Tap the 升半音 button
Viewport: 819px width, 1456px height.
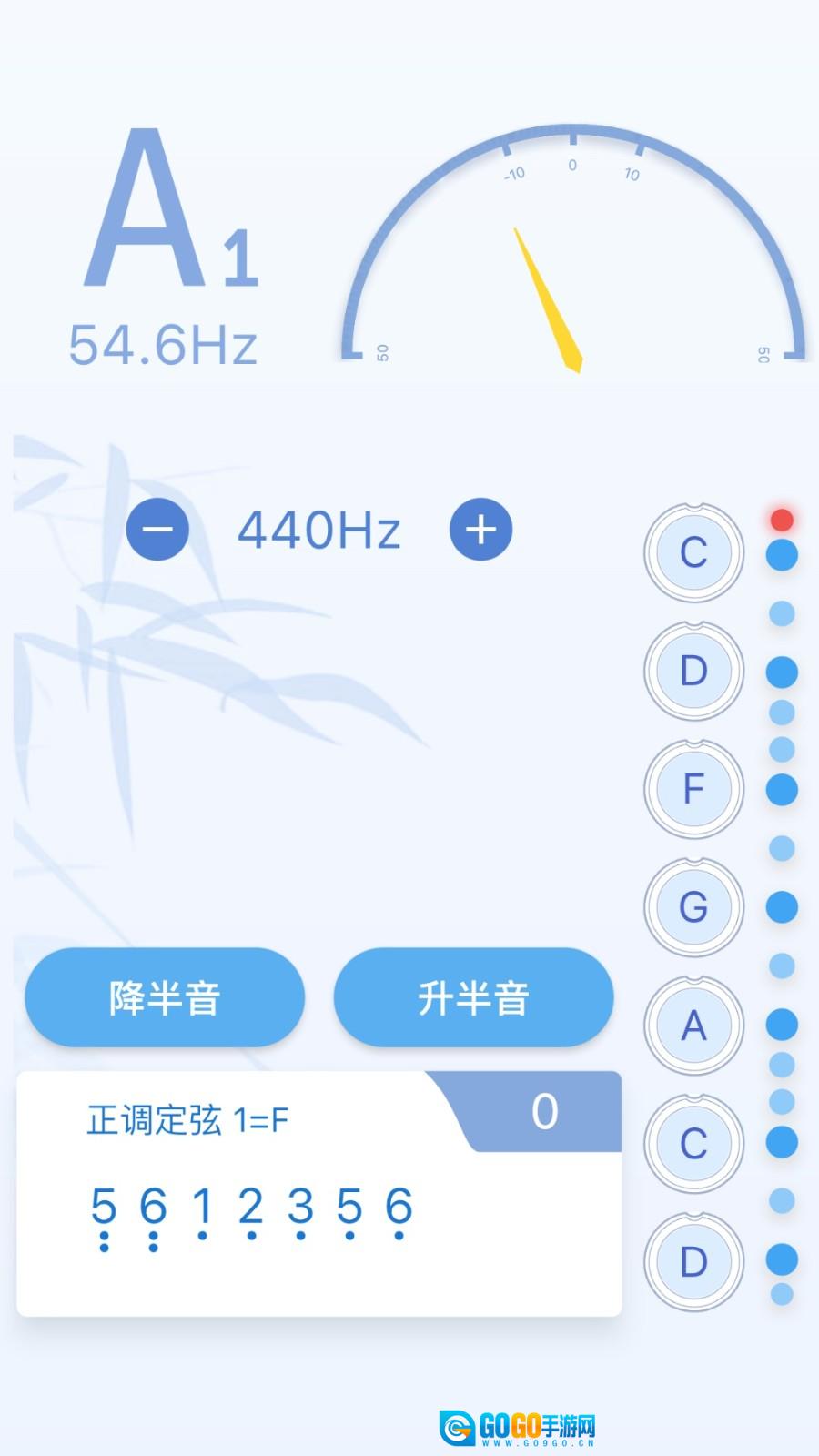[x=473, y=997]
